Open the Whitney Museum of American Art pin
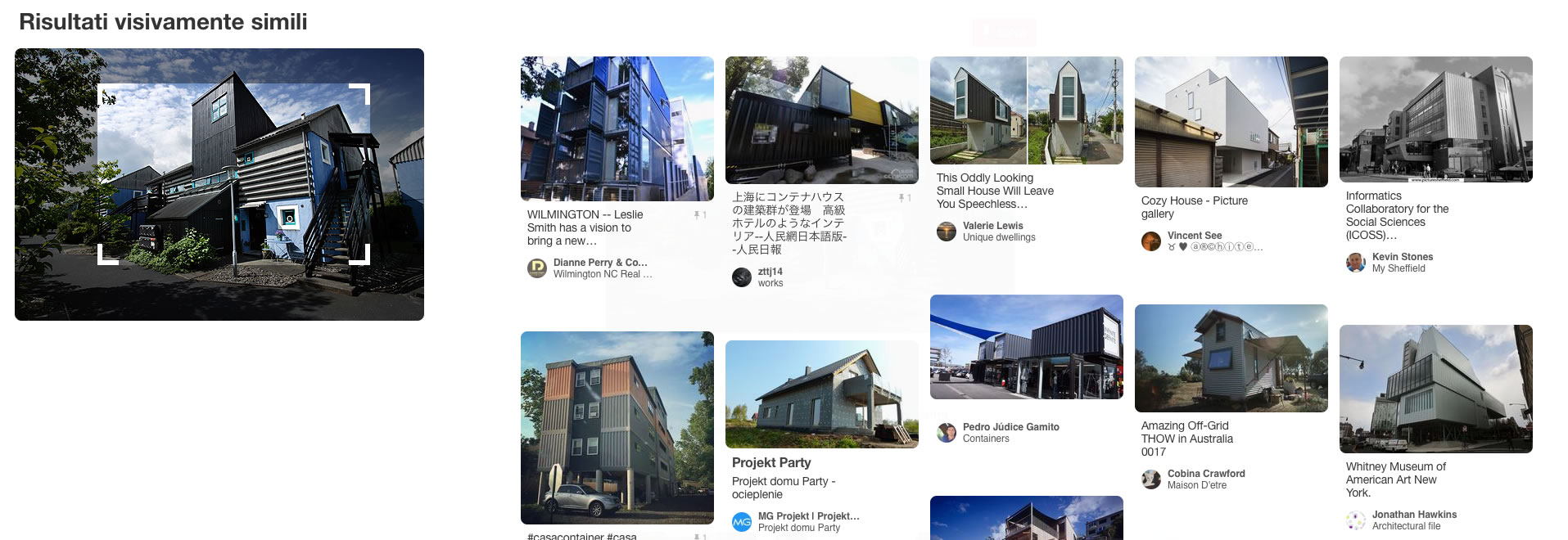The width and height of the screenshot is (1568, 540). [1435, 389]
